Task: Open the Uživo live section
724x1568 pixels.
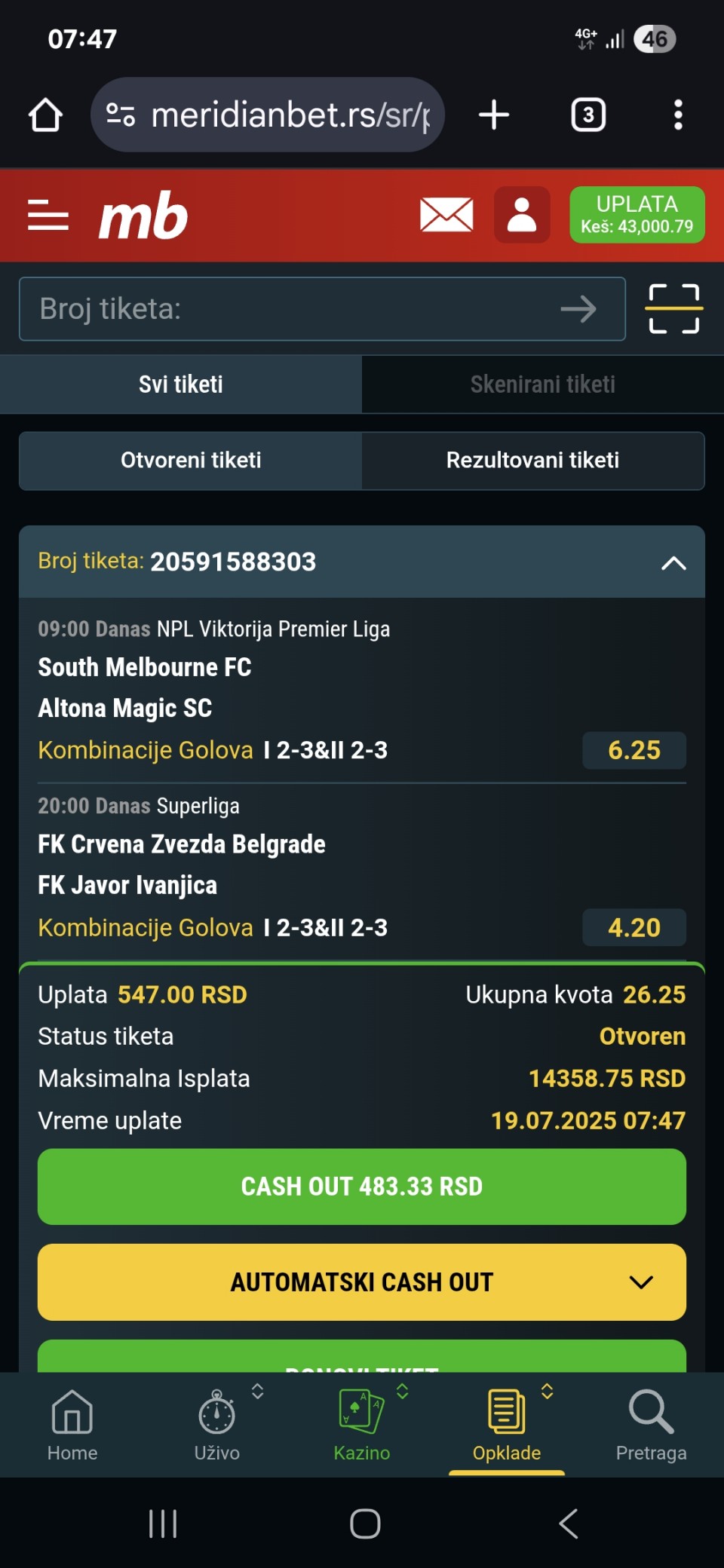Action: coord(217,1423)
